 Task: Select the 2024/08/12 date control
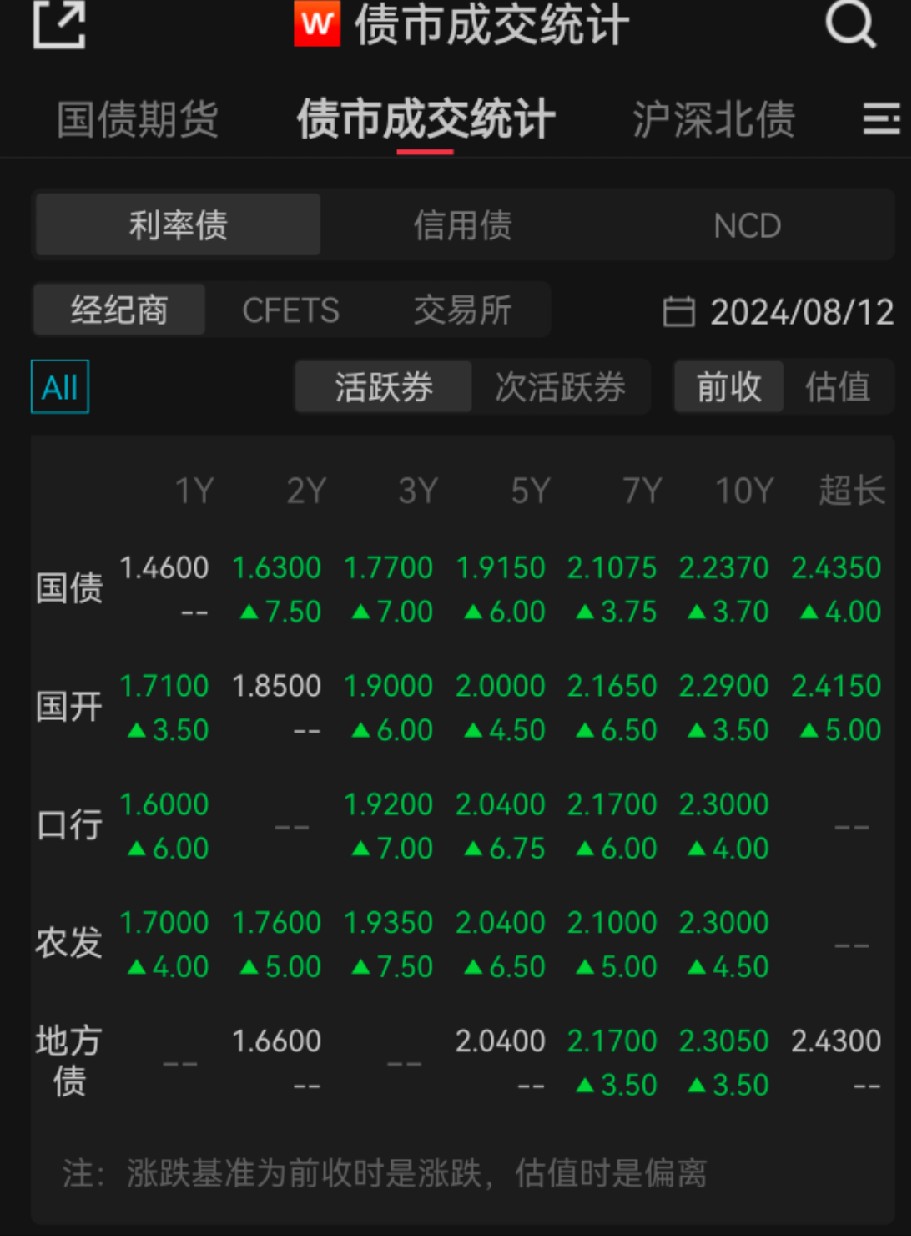click(800, 312)
